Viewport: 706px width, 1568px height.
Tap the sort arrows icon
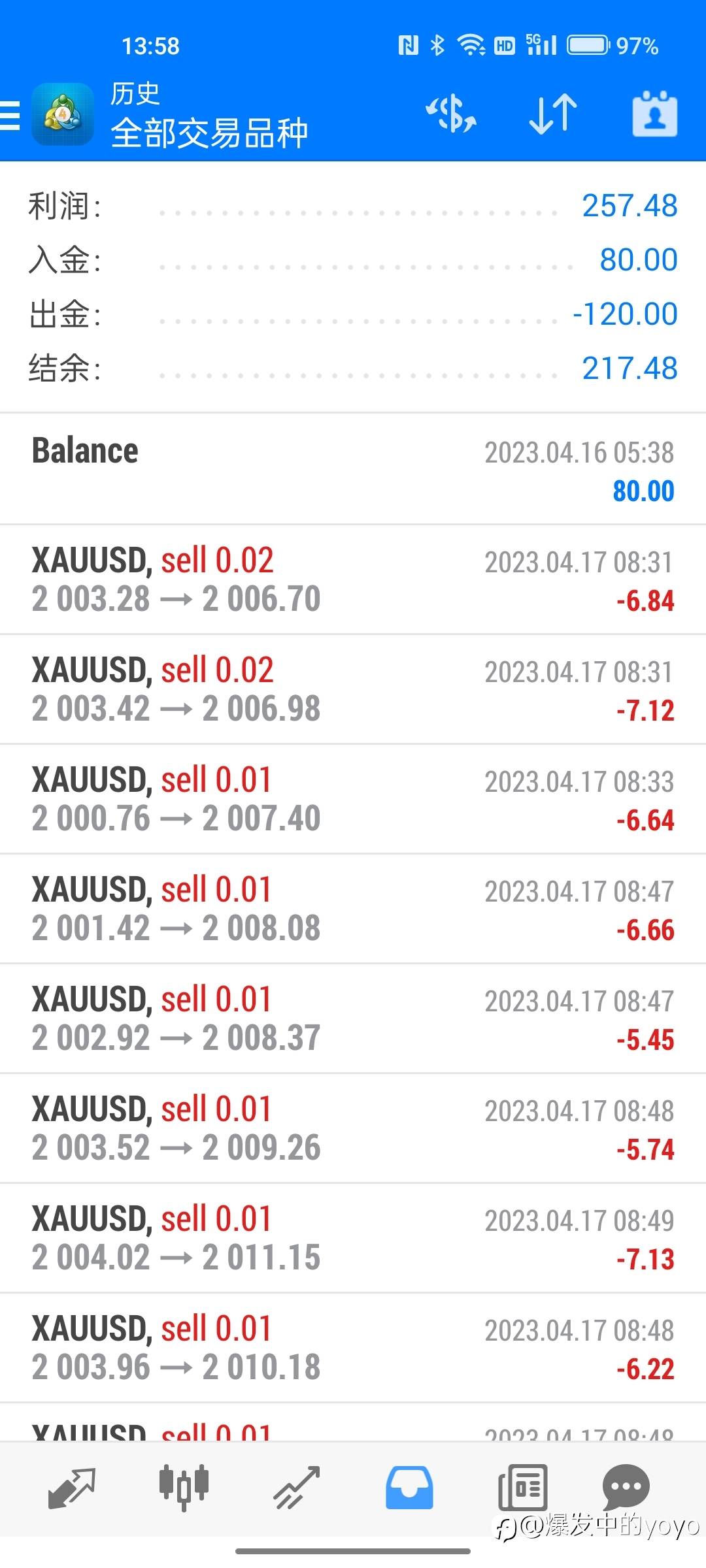click(x=552, y=114)
